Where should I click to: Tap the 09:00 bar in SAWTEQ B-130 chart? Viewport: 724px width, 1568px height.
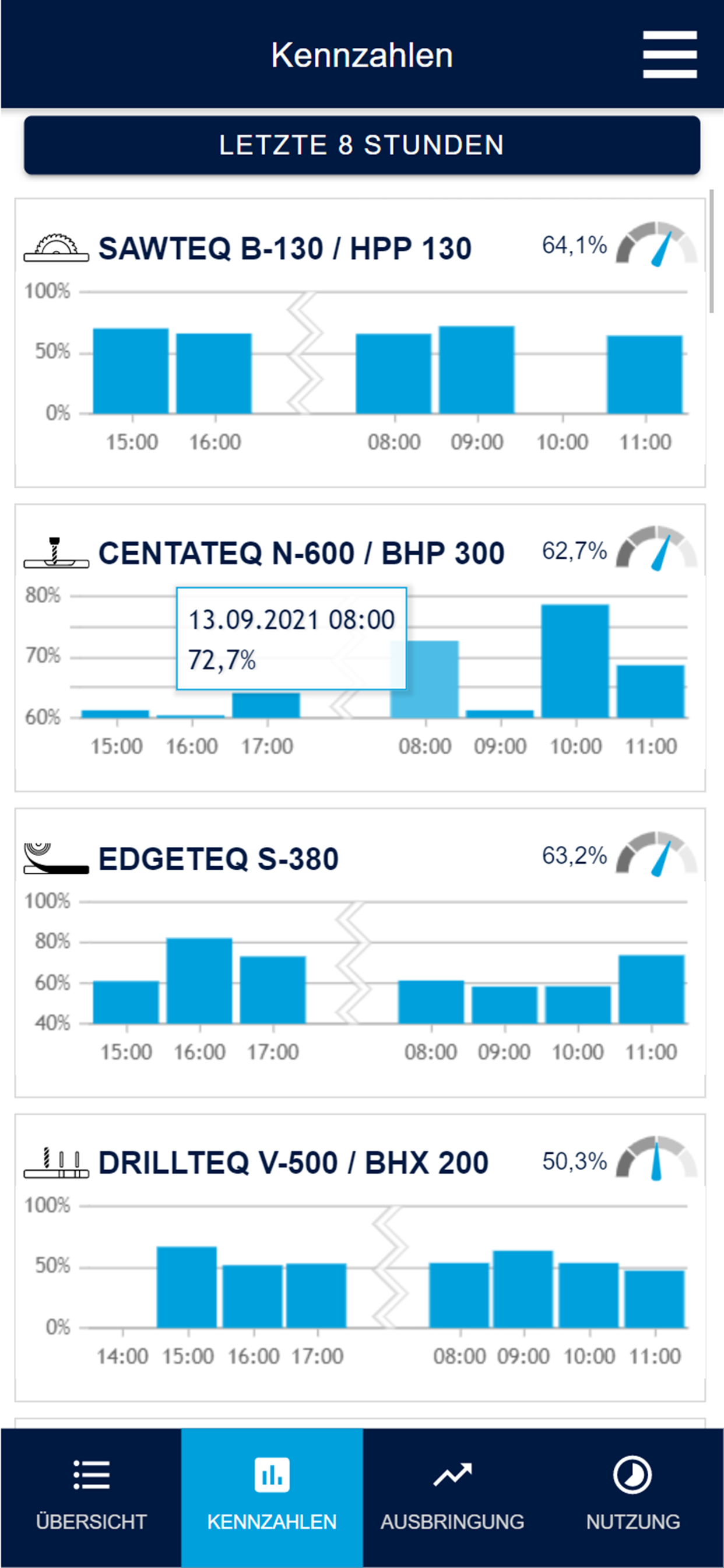477,370
